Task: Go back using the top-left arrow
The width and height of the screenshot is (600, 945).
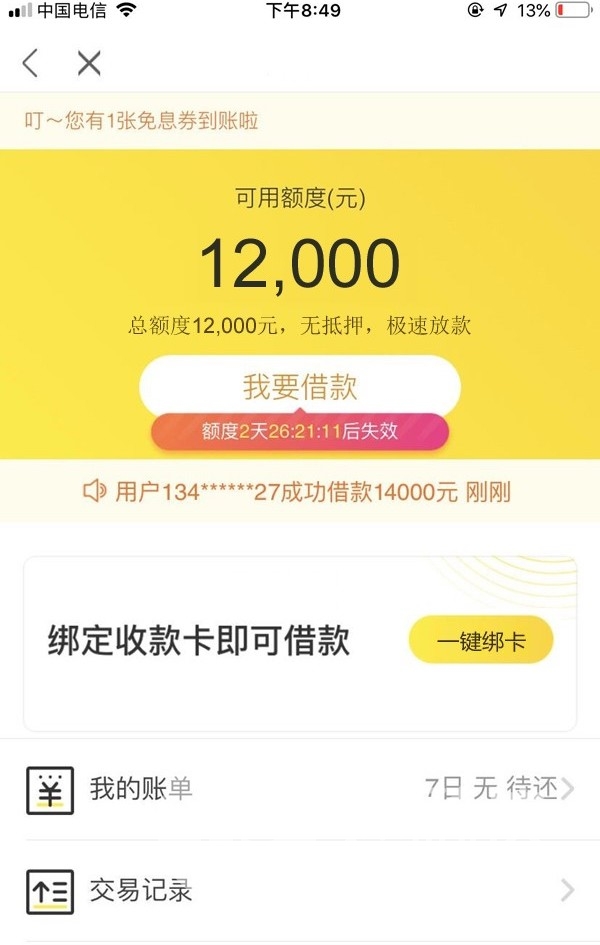Action: click(30, 64)
